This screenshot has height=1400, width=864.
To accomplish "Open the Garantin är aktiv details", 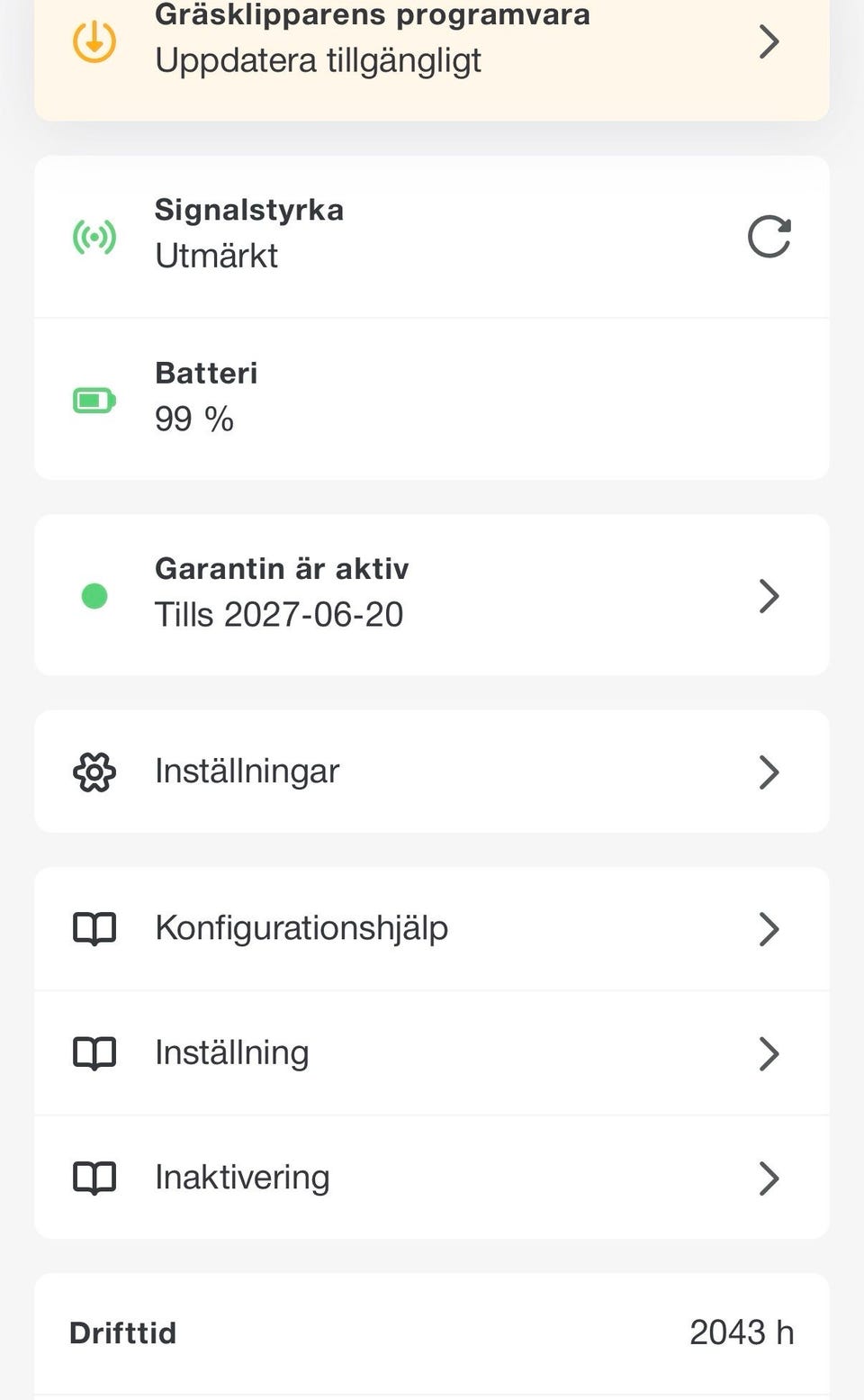I will pyautogui.click(x=430, y=595).
